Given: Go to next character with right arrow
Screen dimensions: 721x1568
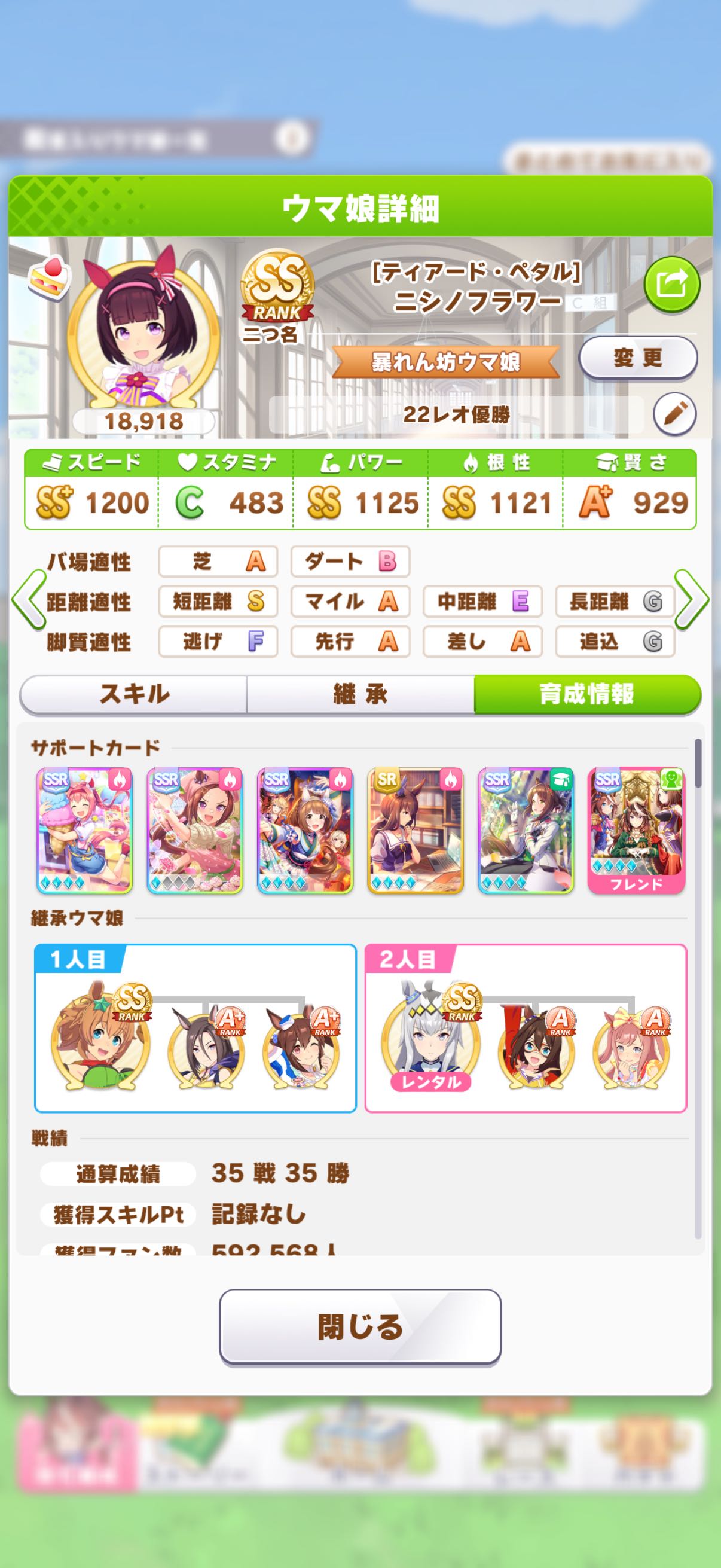Looking at the screenshot, I should [x=692, y=600].
